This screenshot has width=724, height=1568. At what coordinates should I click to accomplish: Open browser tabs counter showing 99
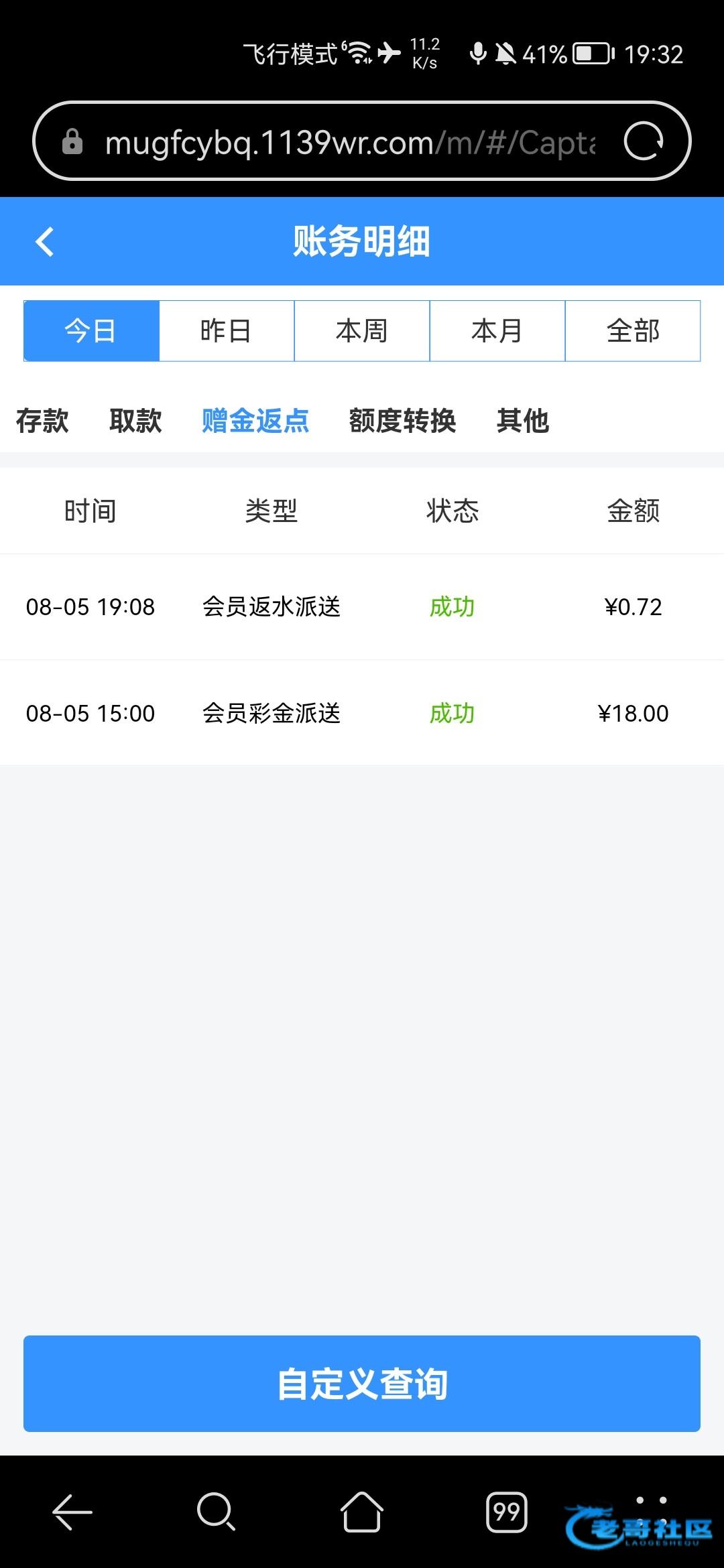coord(507,1512)
